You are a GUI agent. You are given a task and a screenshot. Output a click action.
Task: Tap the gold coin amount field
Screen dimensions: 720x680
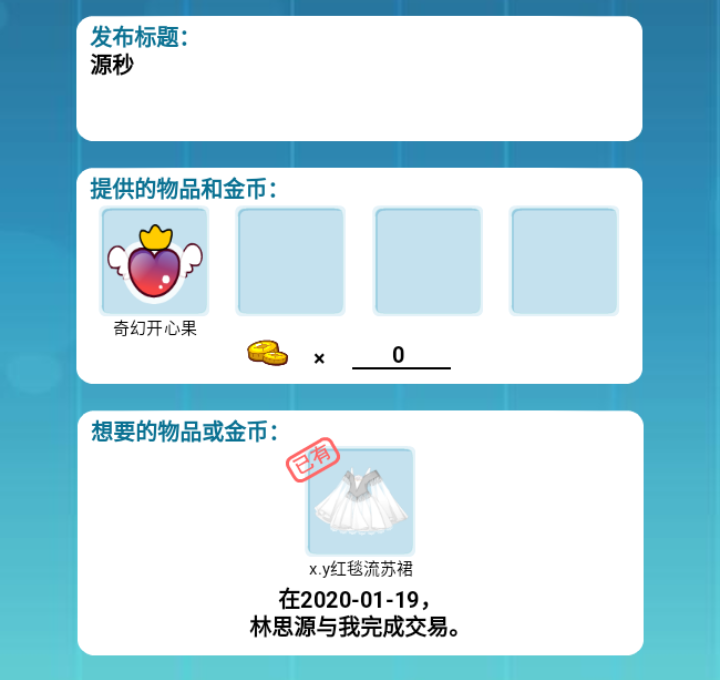400,356
